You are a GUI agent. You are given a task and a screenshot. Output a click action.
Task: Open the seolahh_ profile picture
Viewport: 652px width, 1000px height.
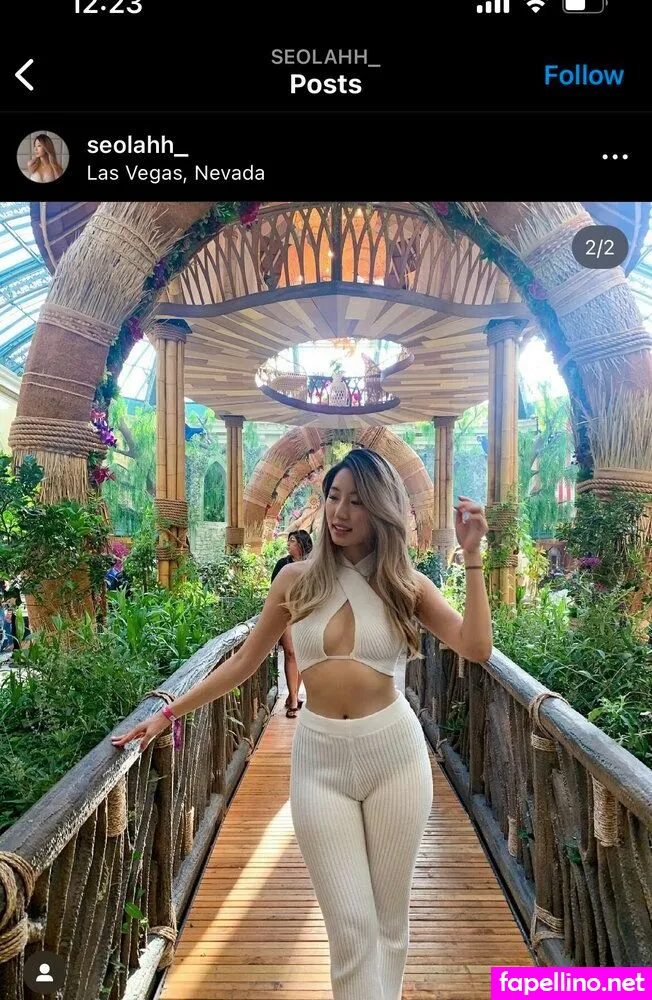pos(43,157)
